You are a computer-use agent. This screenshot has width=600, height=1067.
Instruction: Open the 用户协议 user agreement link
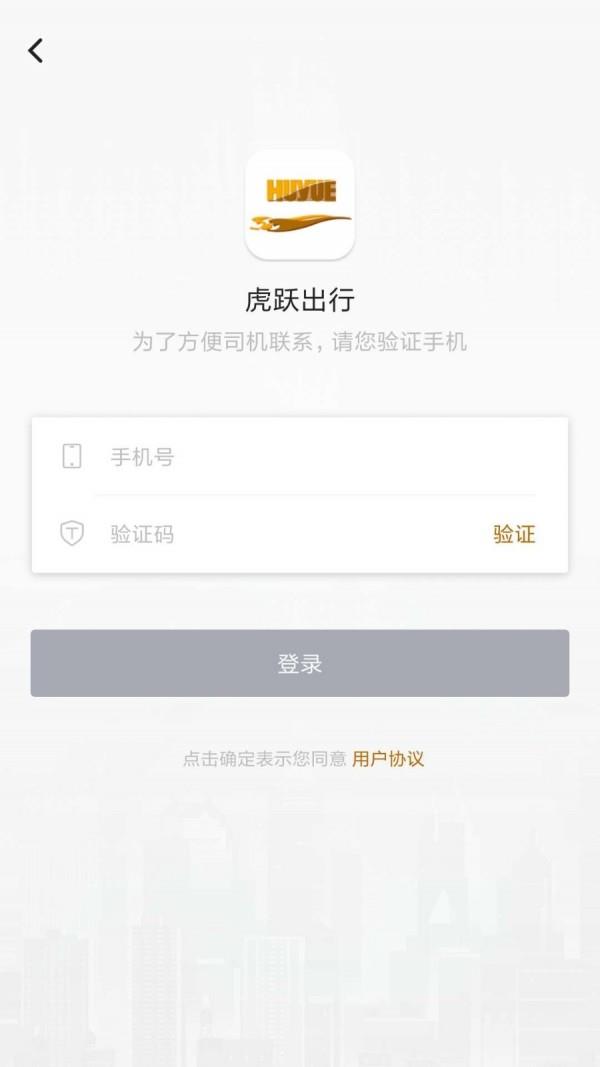[x=388, y=759]
